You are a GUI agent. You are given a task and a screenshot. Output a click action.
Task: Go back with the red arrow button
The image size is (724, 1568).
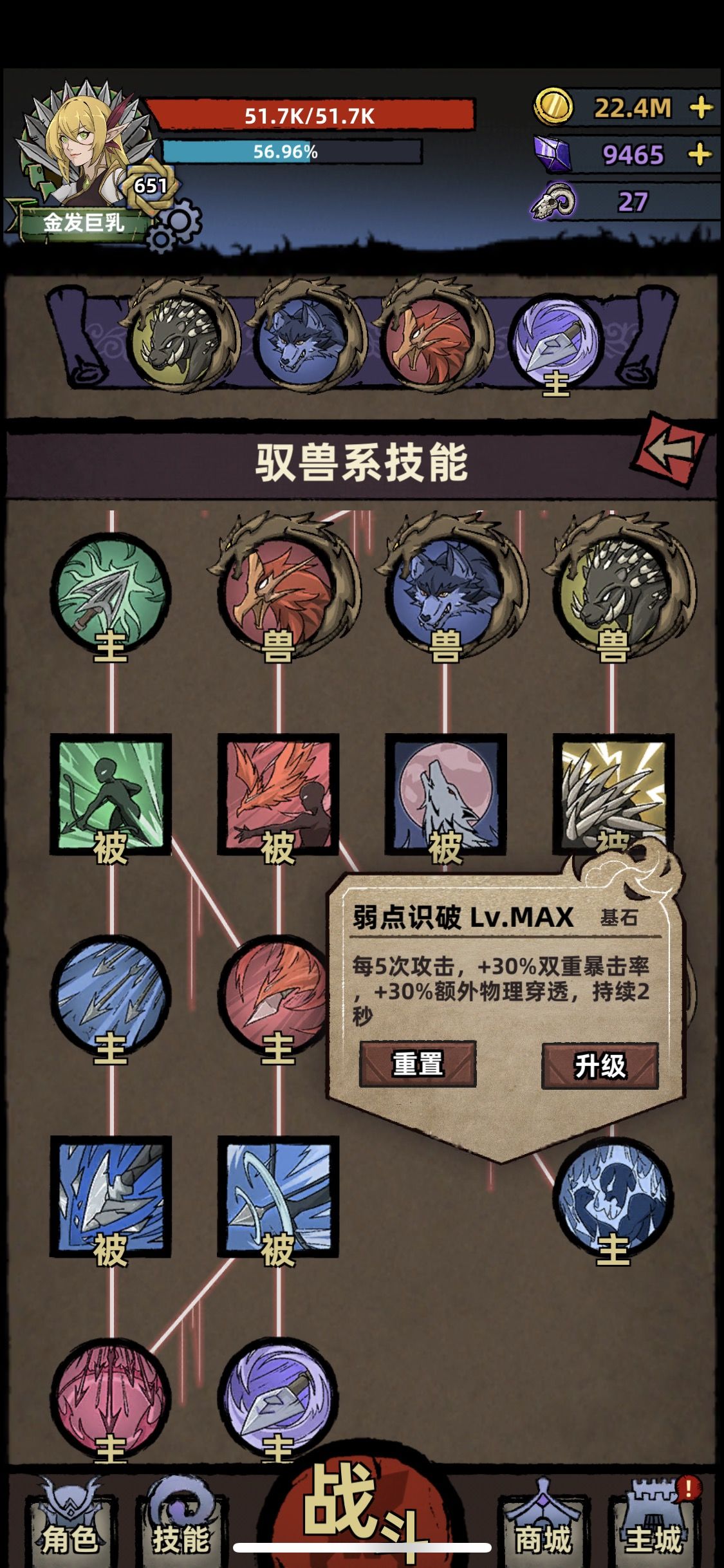(671, 451)
